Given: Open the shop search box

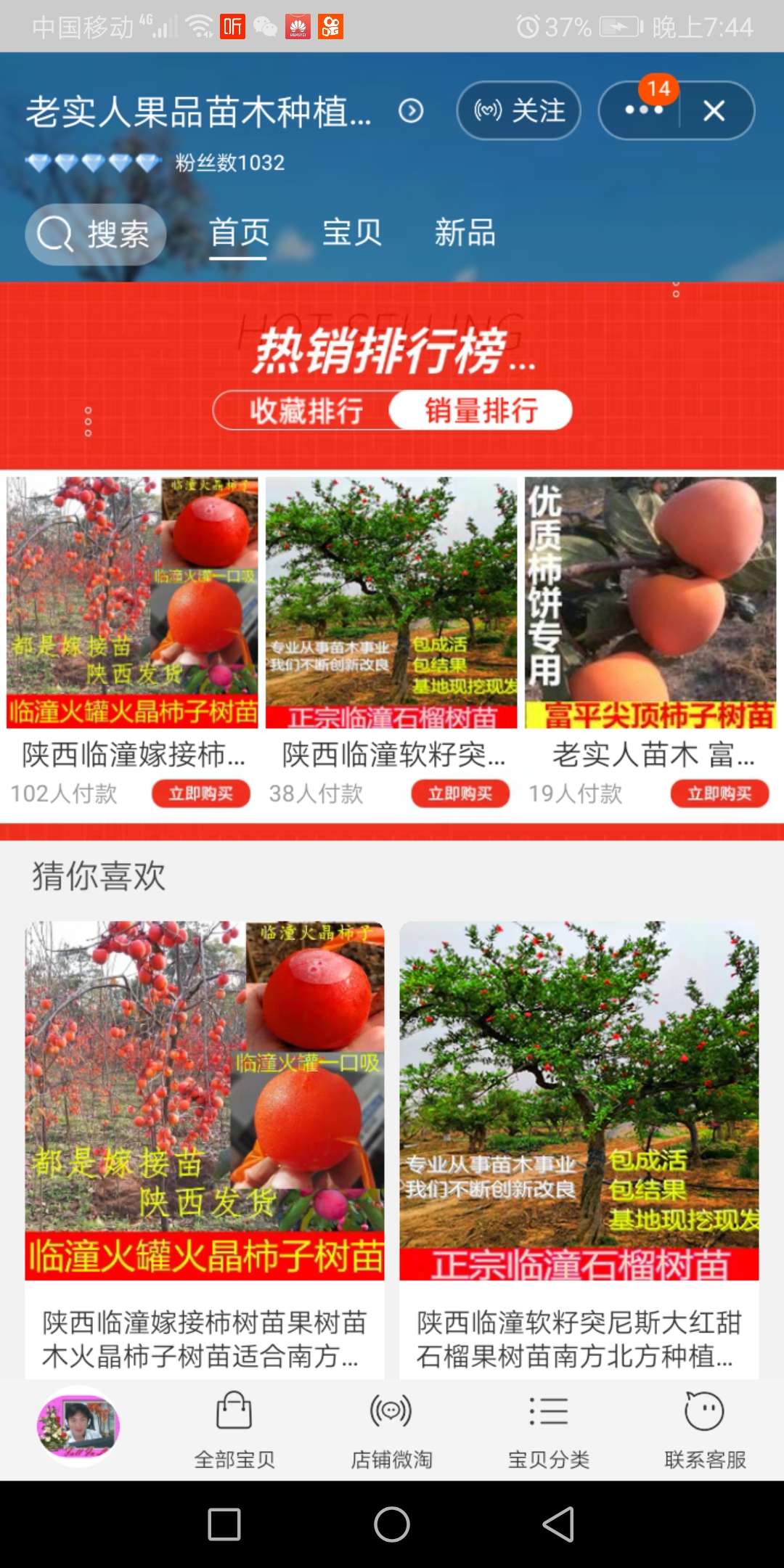Looking at the screenshot, I should [x=96, y=234].
